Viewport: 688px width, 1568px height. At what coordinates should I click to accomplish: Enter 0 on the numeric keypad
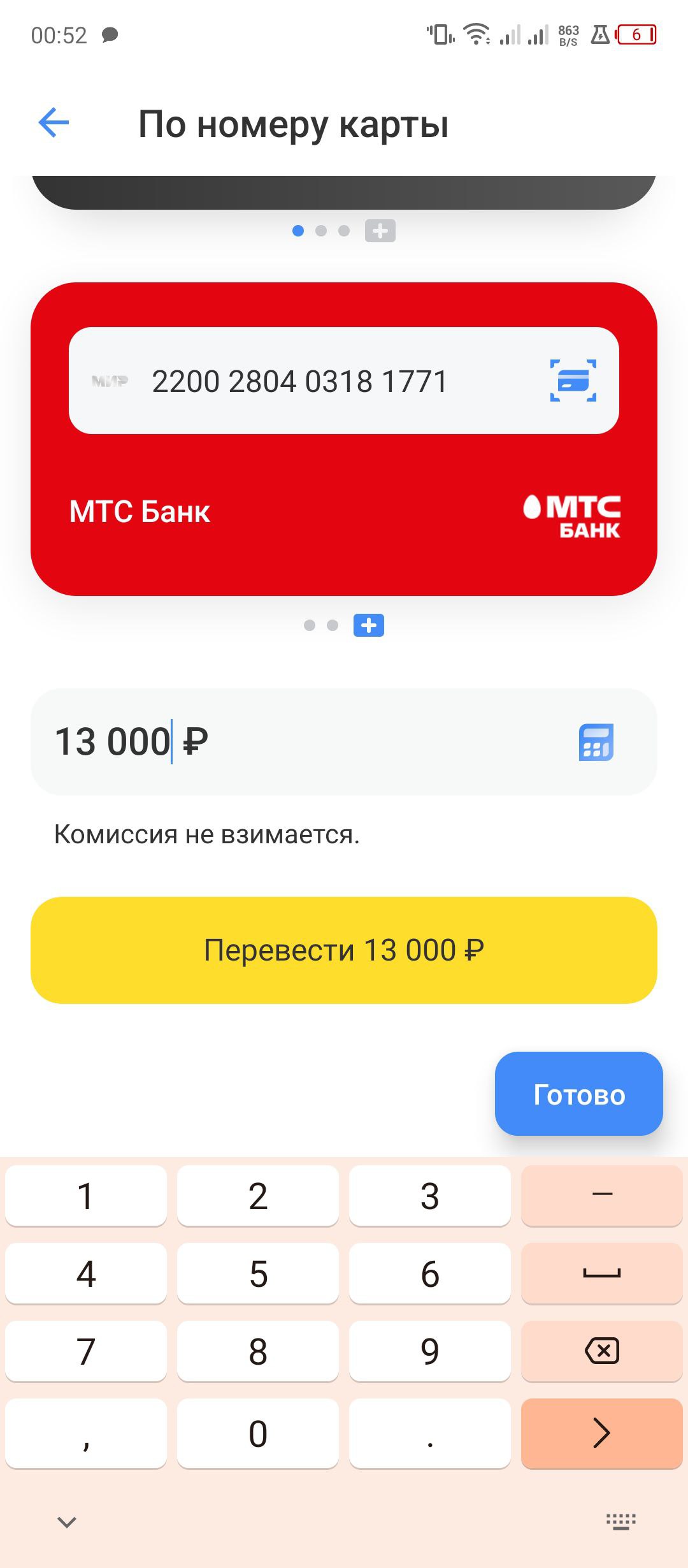click(x=258, y=1434)
